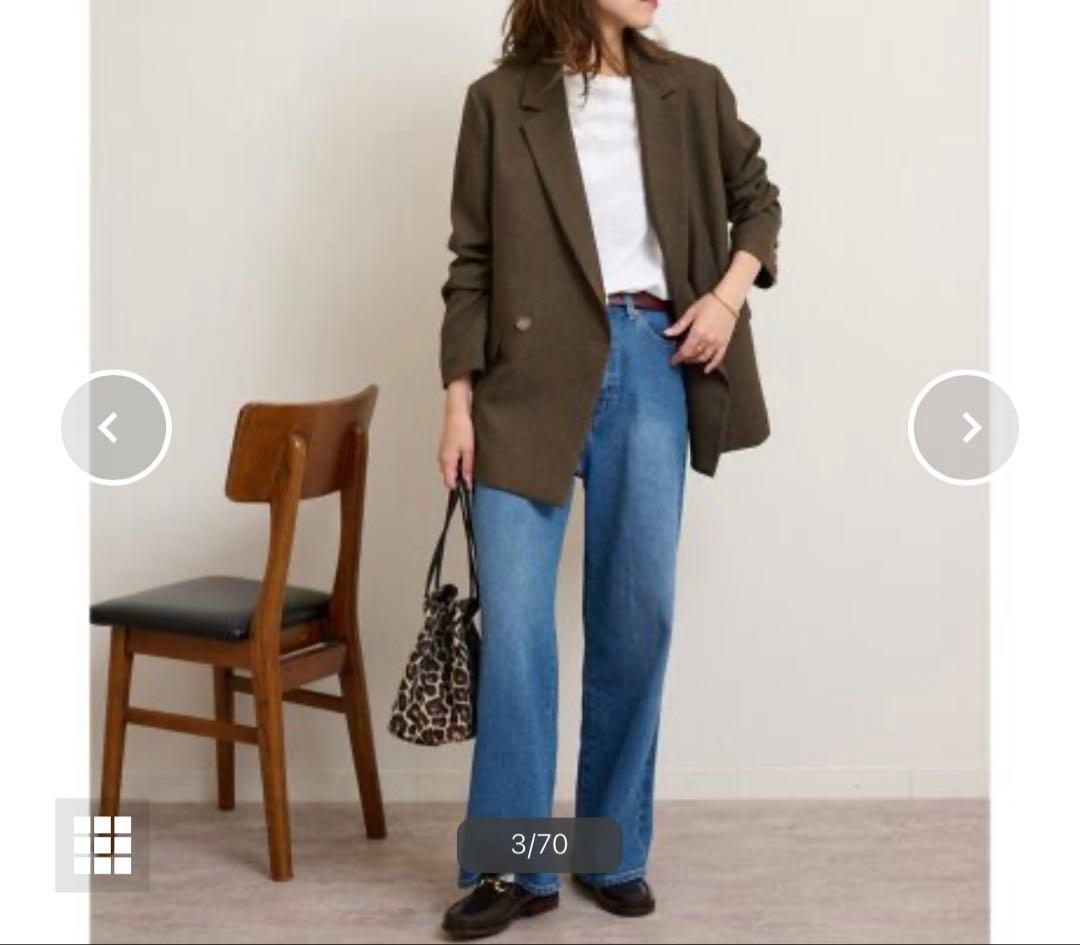
Task: Open the photo grid view
Action: pos(102,845)
